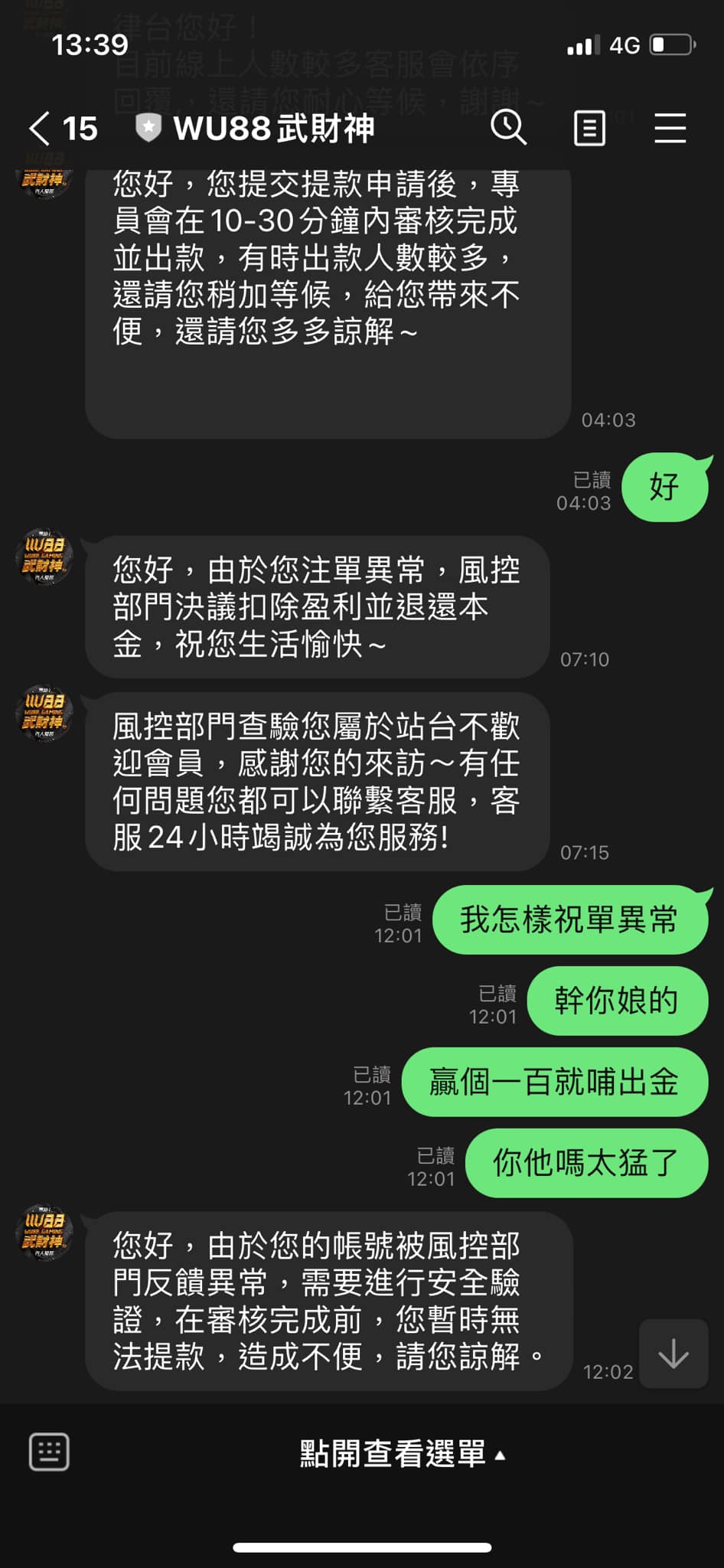Viewport: 724px width, 1568px height.
Task: Open the hamburger chat menu
Action: [670, 128]
